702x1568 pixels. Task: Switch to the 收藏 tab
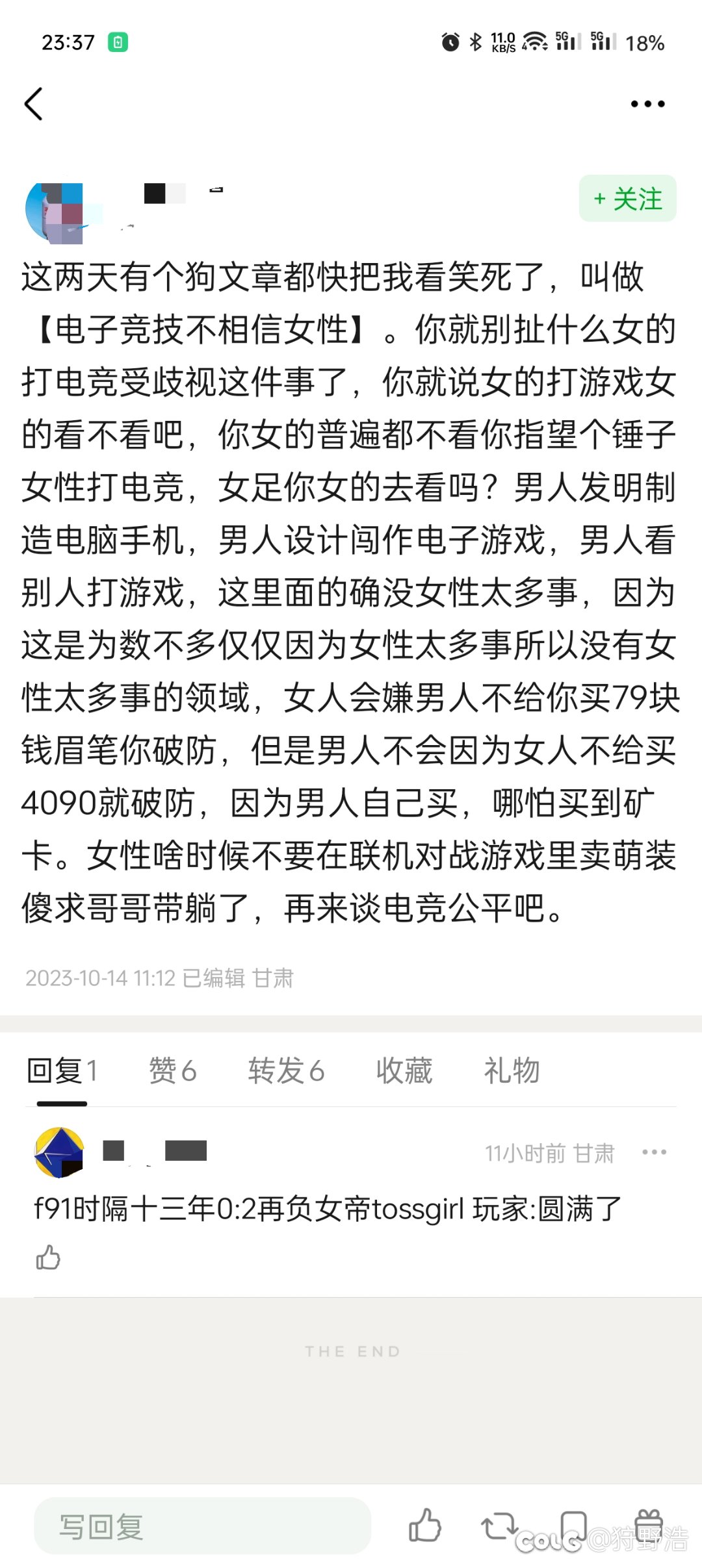(x=404, y=1070)
